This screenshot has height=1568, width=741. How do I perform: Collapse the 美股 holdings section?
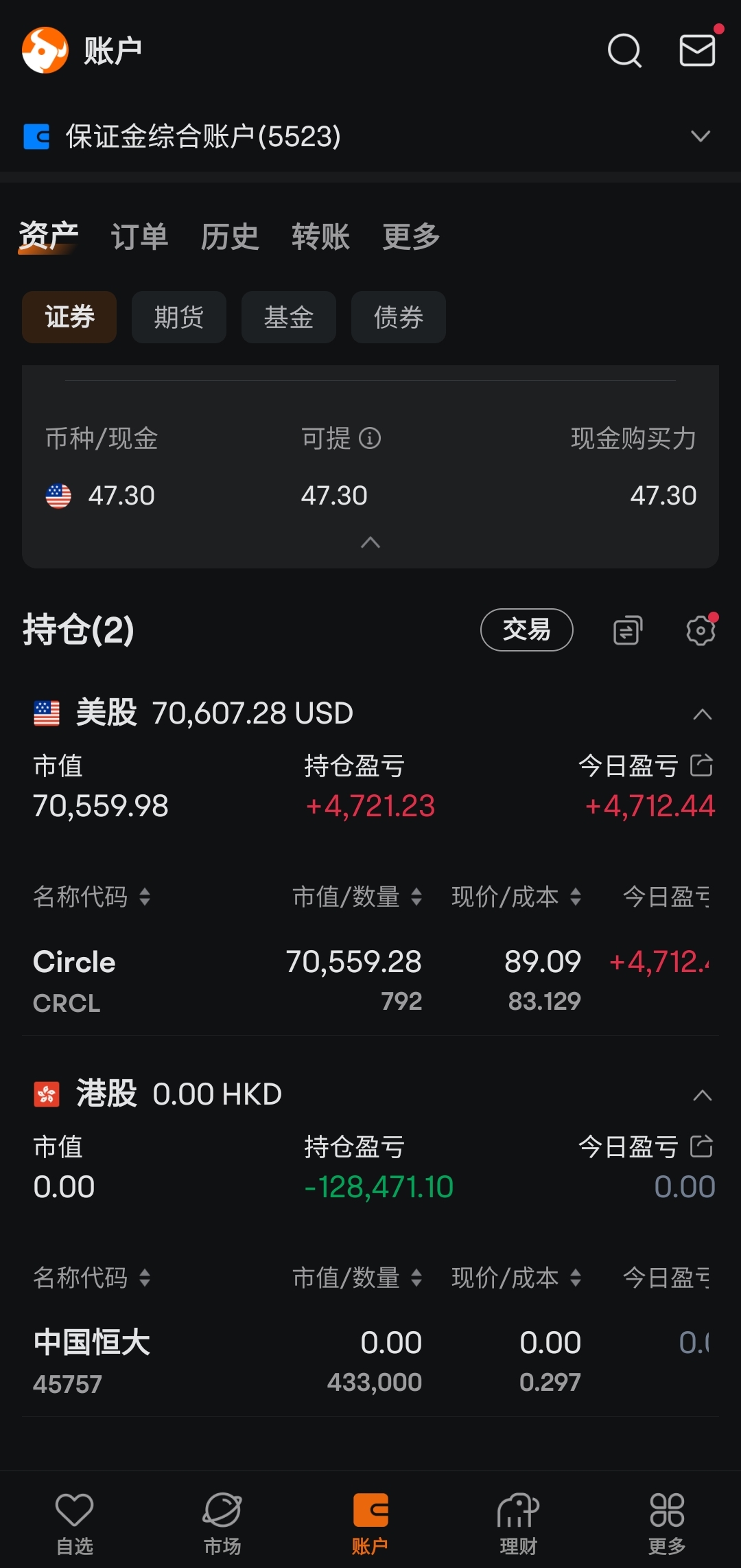[x=702, y=714]
